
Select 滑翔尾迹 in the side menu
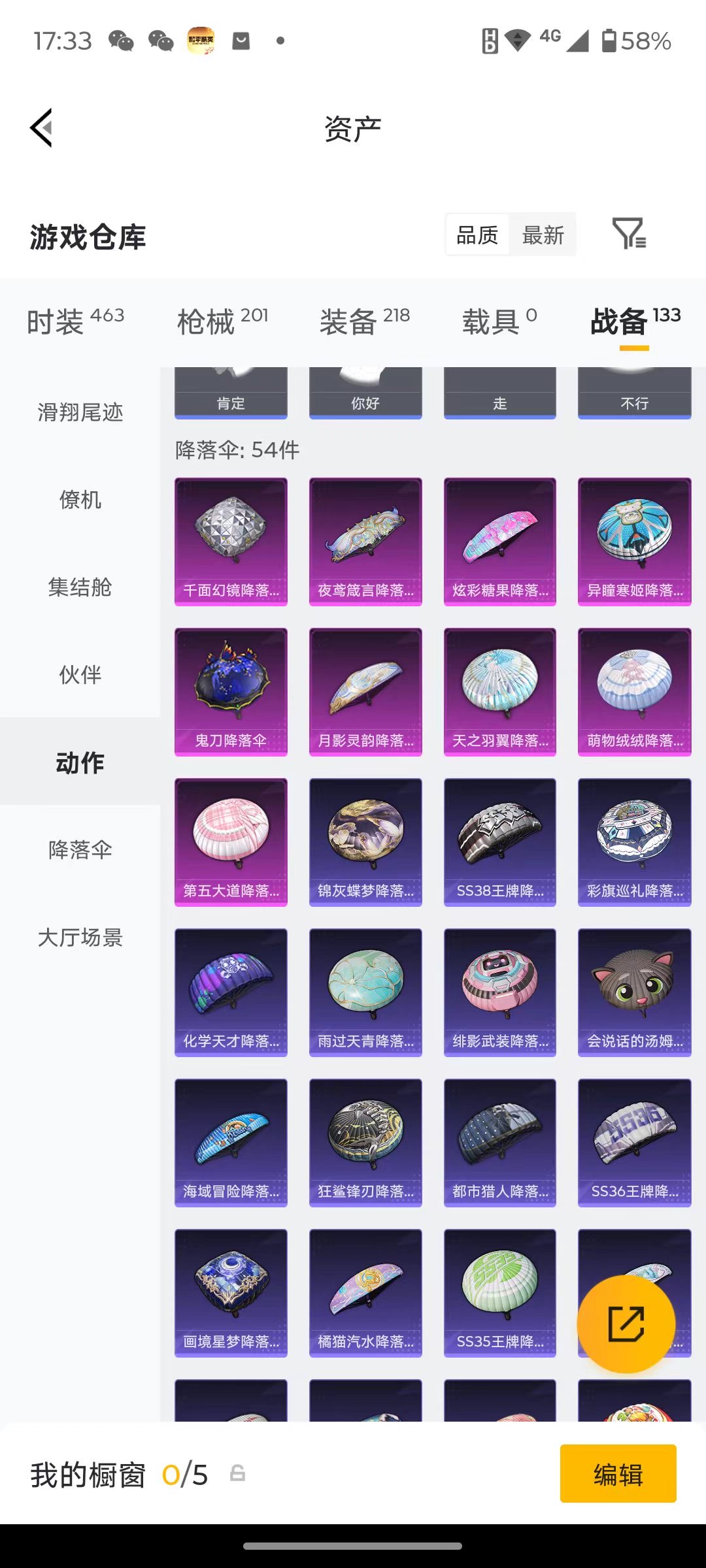coord(80,412)
